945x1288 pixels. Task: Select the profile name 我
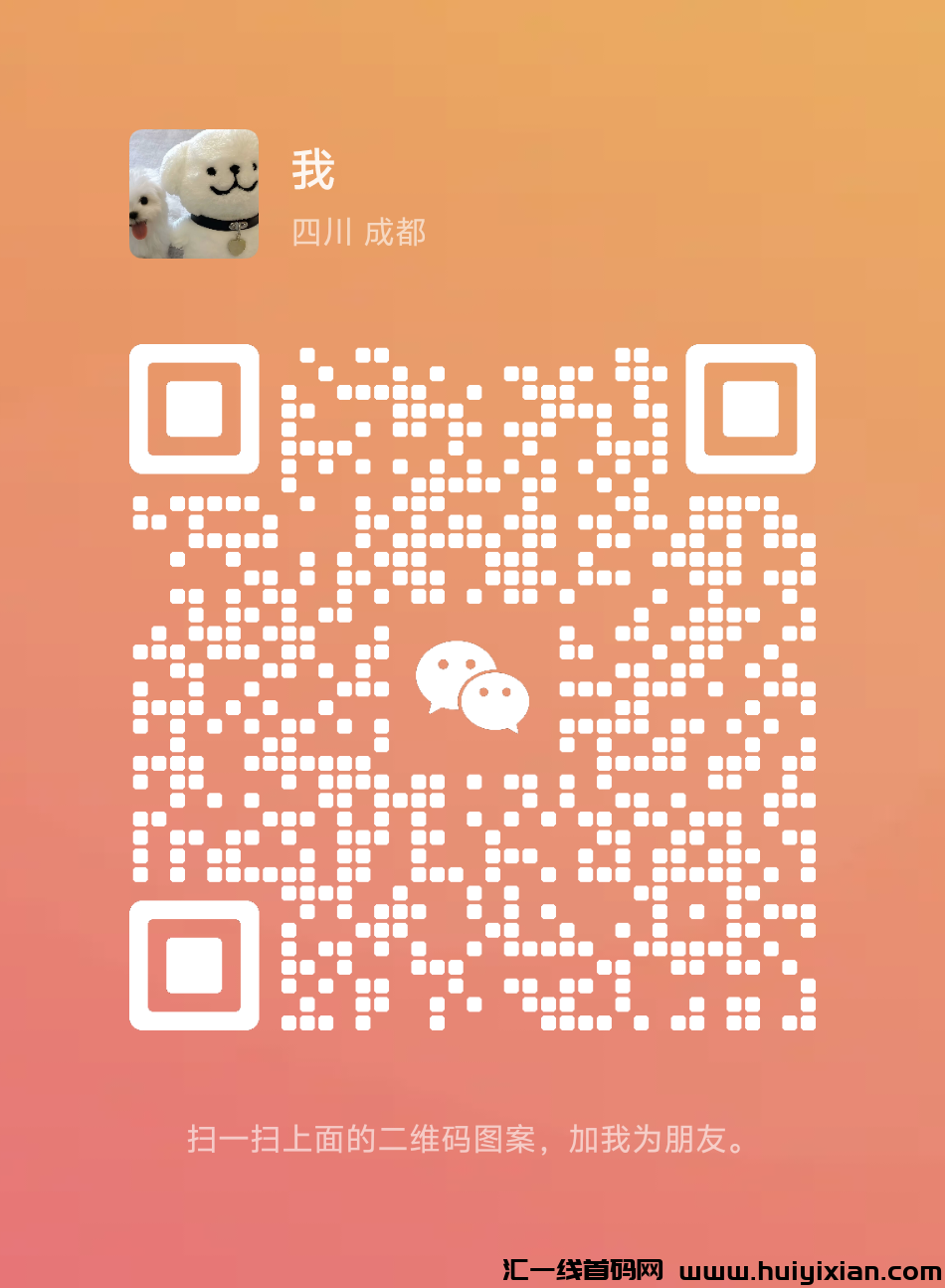coord(311,169)
